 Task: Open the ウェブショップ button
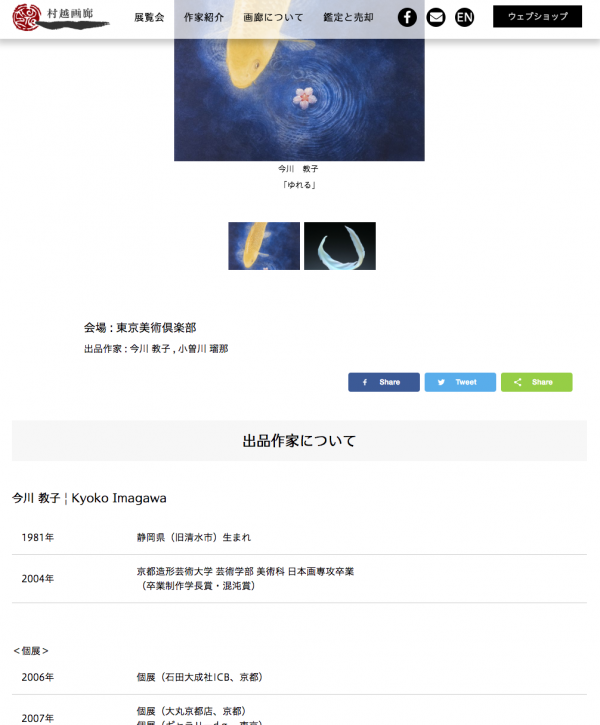(537, 17)
